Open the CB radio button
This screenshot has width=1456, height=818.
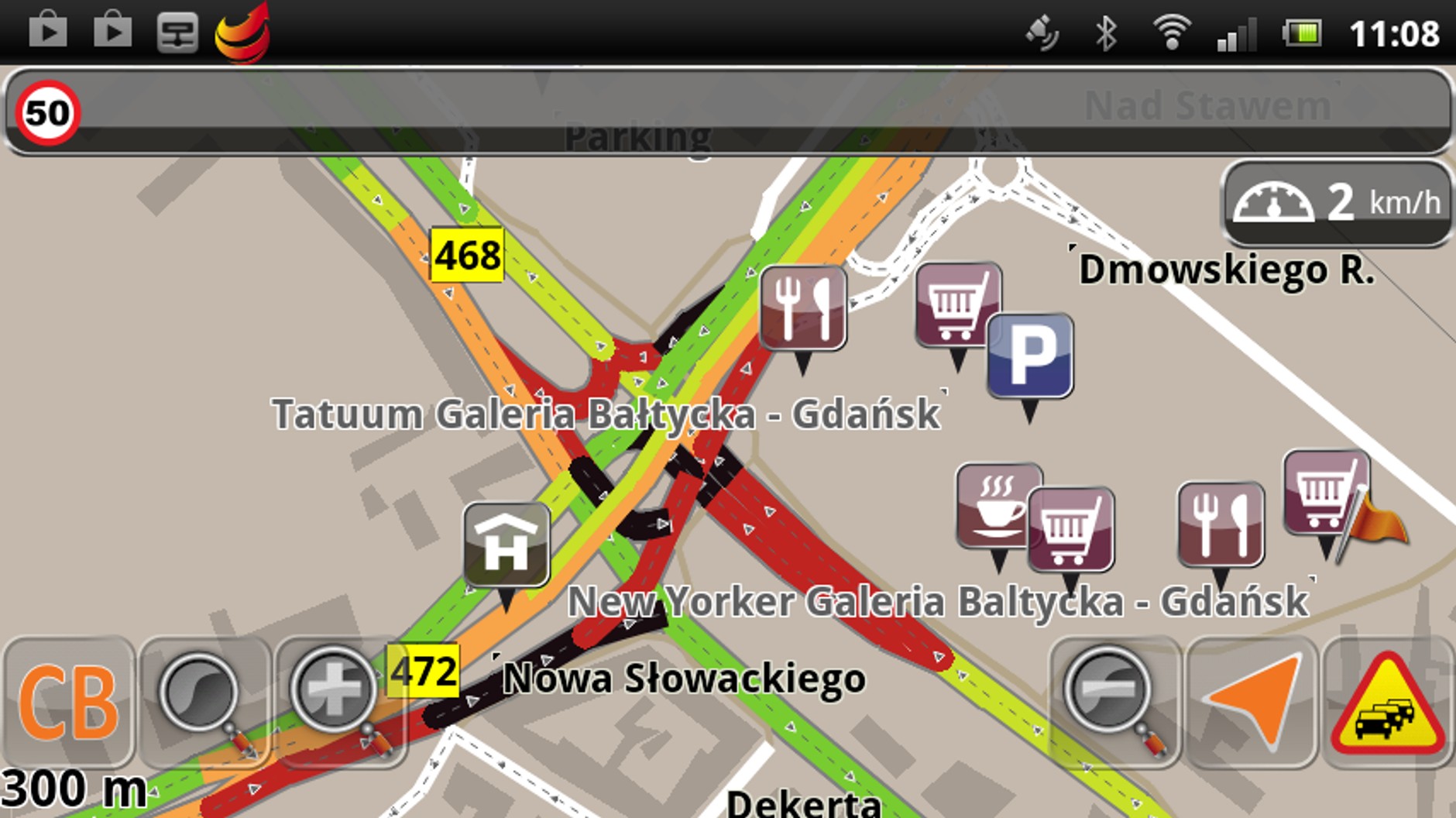[x=68, y=703]
